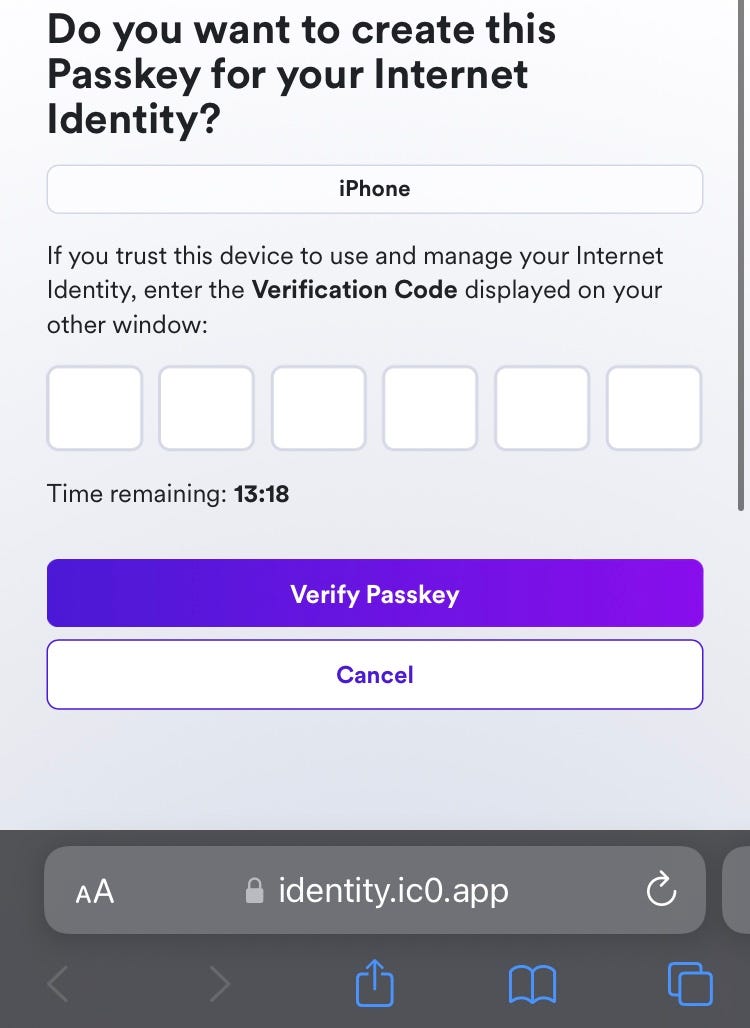The image size is (750, 1028).
Task: Open tab overview with the tabs icon
Action: tap(689, 983)
